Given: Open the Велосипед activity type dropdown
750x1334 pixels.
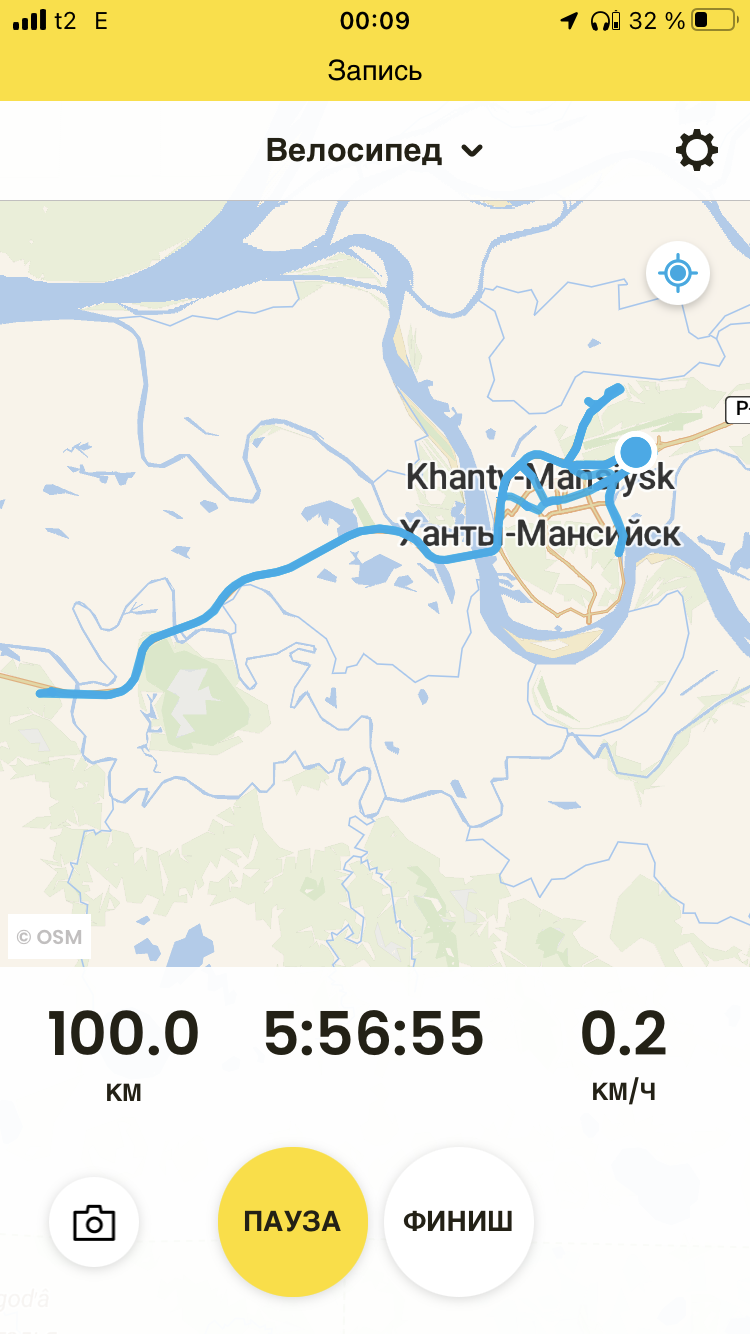Looking at the screenshot, I should click(x=375, y=151).
